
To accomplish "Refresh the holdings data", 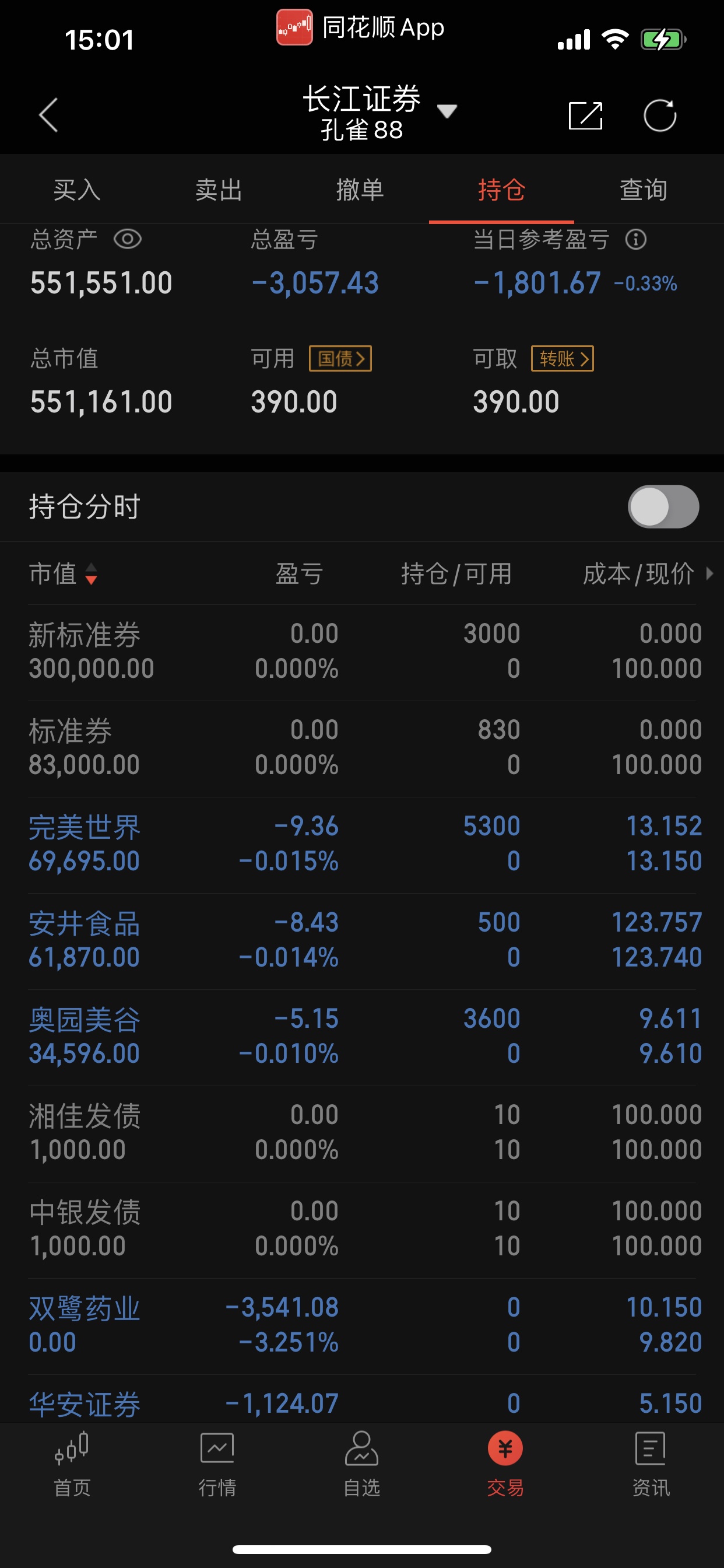I will click(x=660, y=115).
